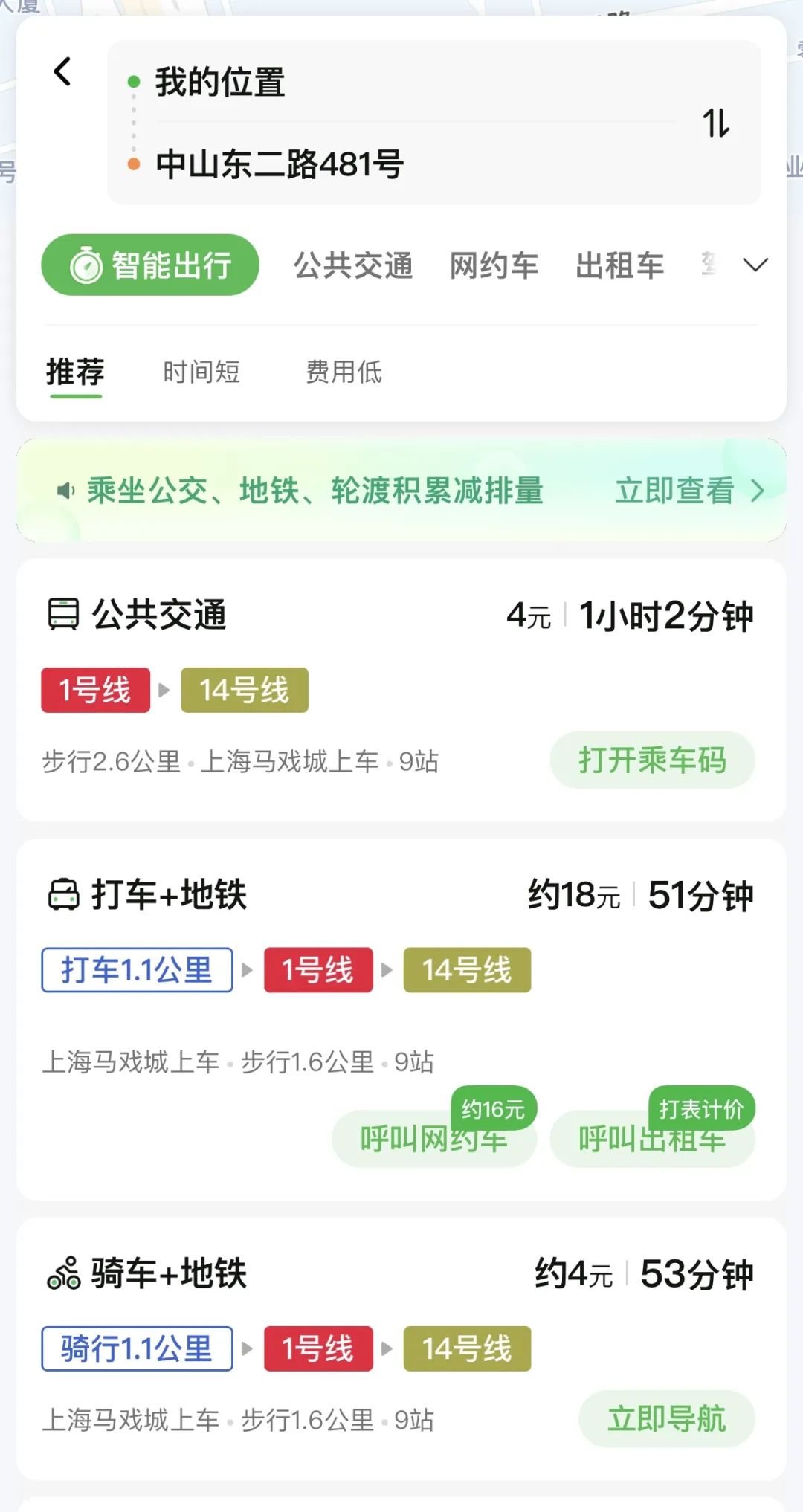
Task: Switch to the 网约车 tab
Action: coord(494,265)
